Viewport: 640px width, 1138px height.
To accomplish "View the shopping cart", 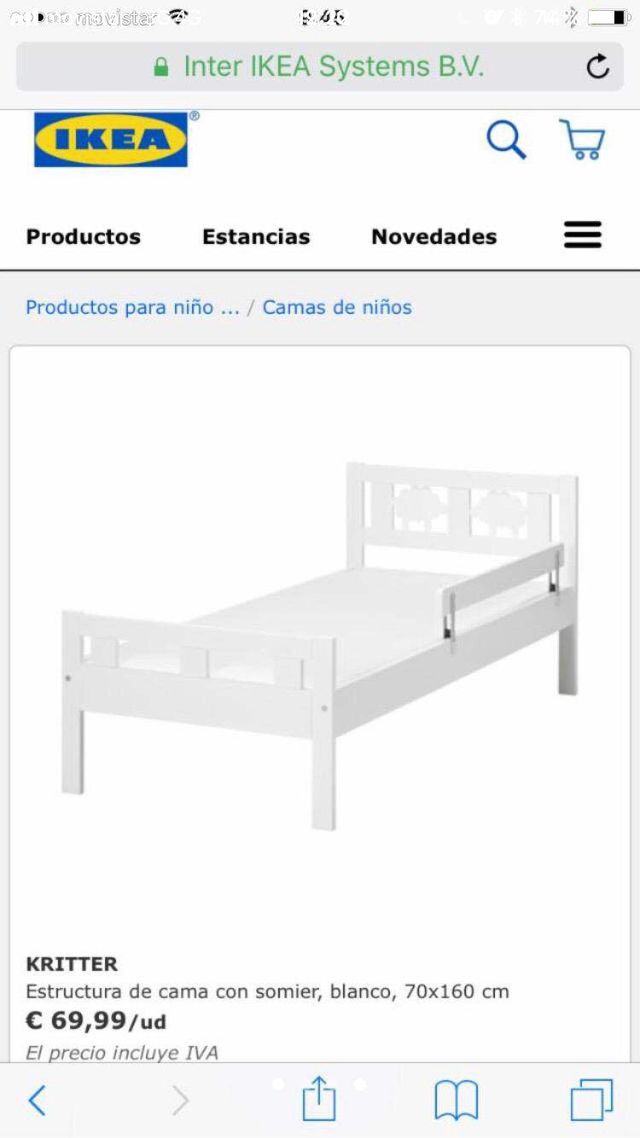I will click(x=581, y=139).
